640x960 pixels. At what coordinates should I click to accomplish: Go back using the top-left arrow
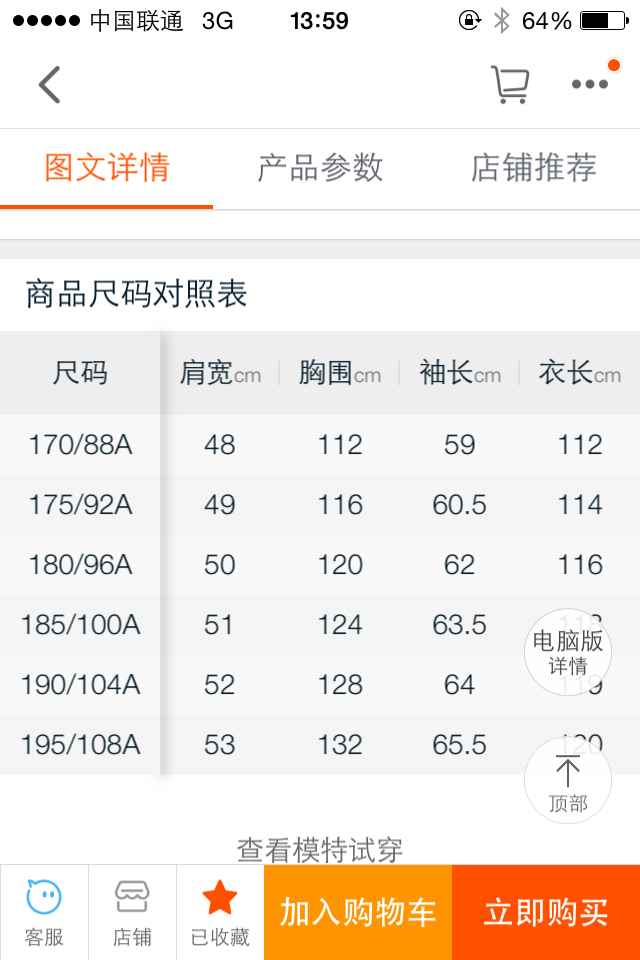pyautogui.click(x=49, y=85)
